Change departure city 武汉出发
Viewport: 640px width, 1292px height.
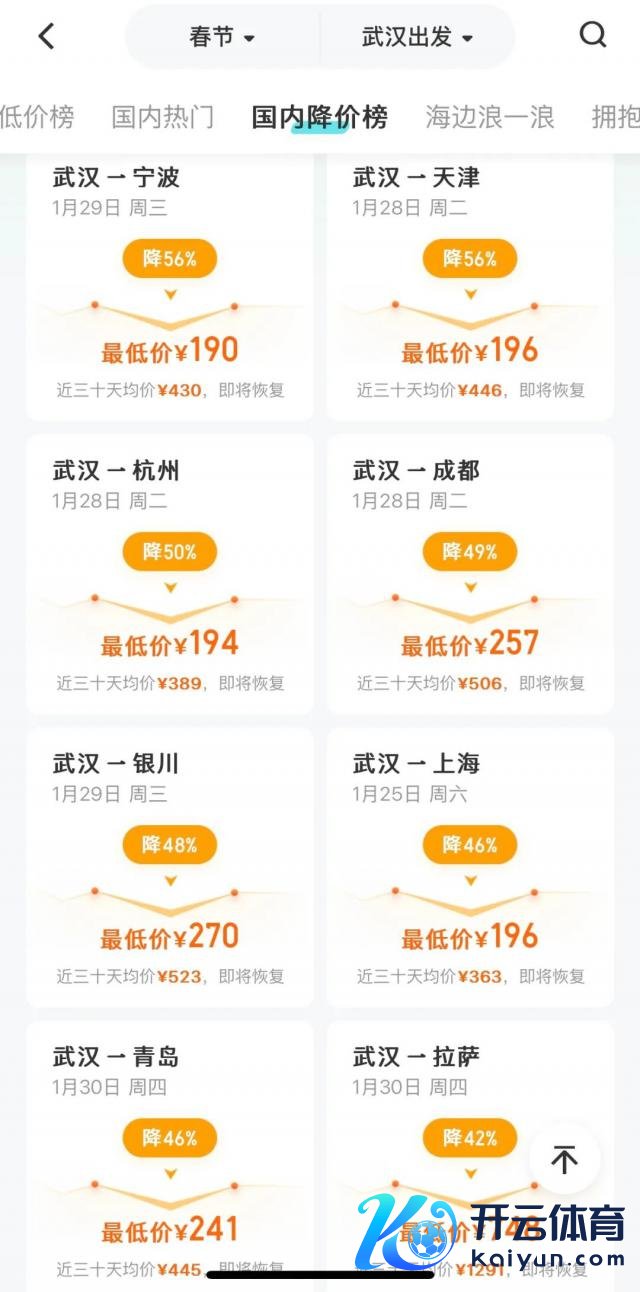pos(417,37)
